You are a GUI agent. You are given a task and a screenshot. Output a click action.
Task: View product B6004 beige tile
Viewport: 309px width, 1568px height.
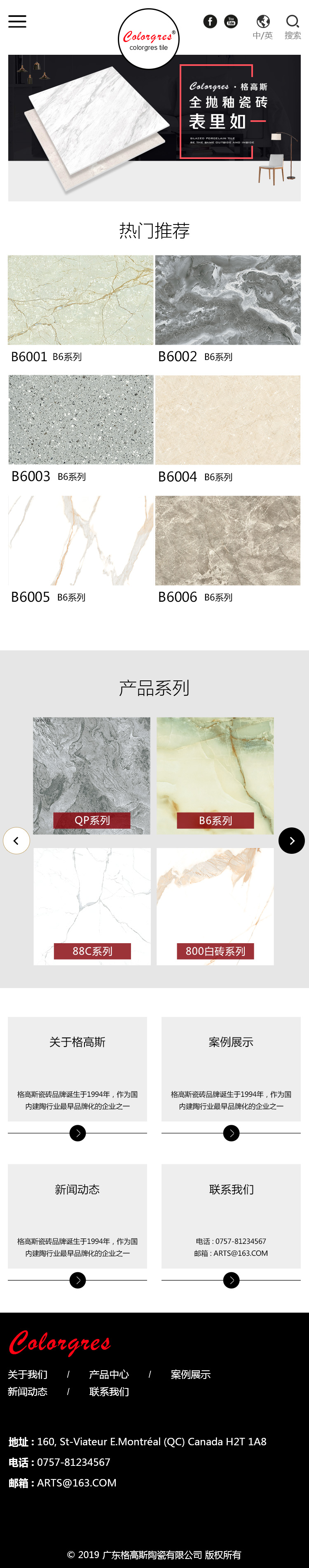point(228,420)
